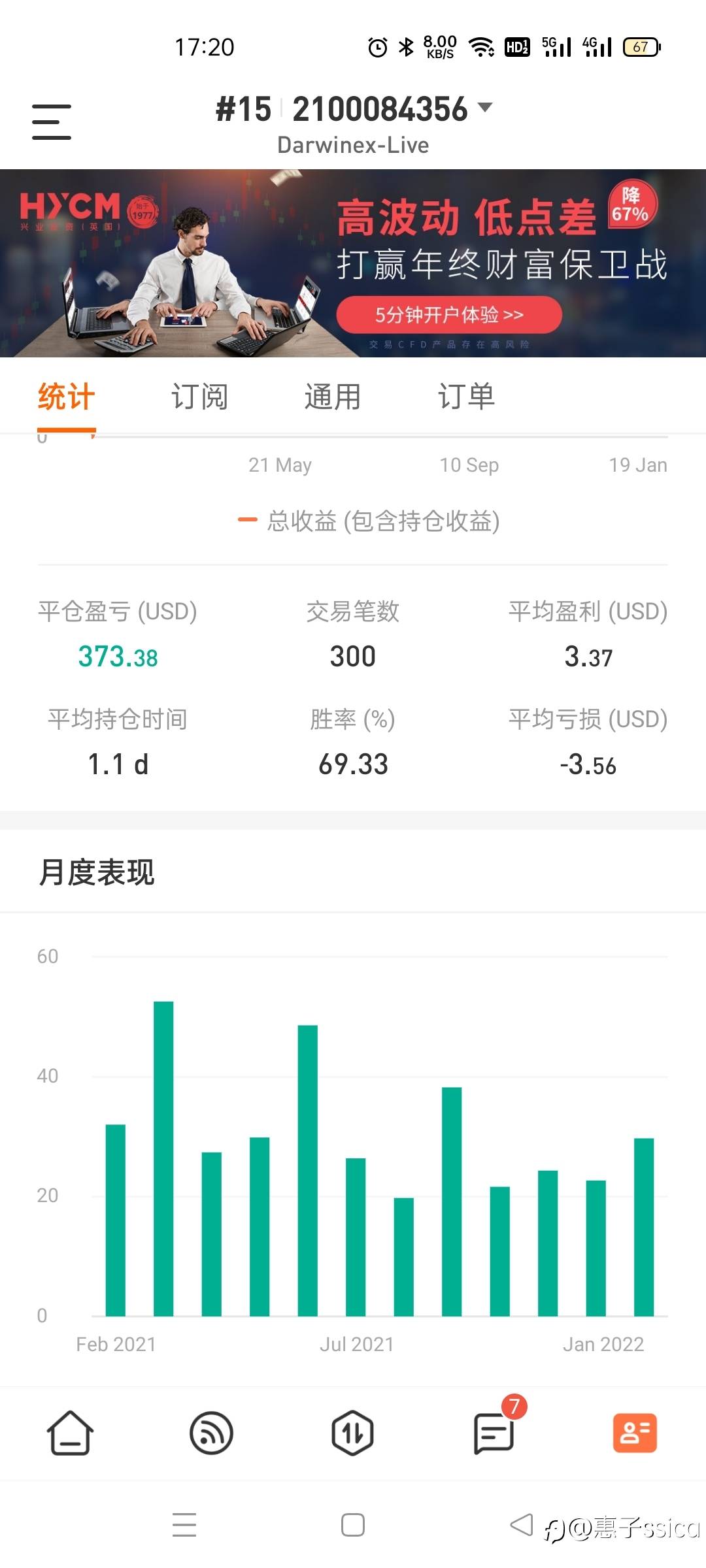The width and height of the screenshot is (706, 1568).
Task: Open the account profile tab
Action: 635,1433
